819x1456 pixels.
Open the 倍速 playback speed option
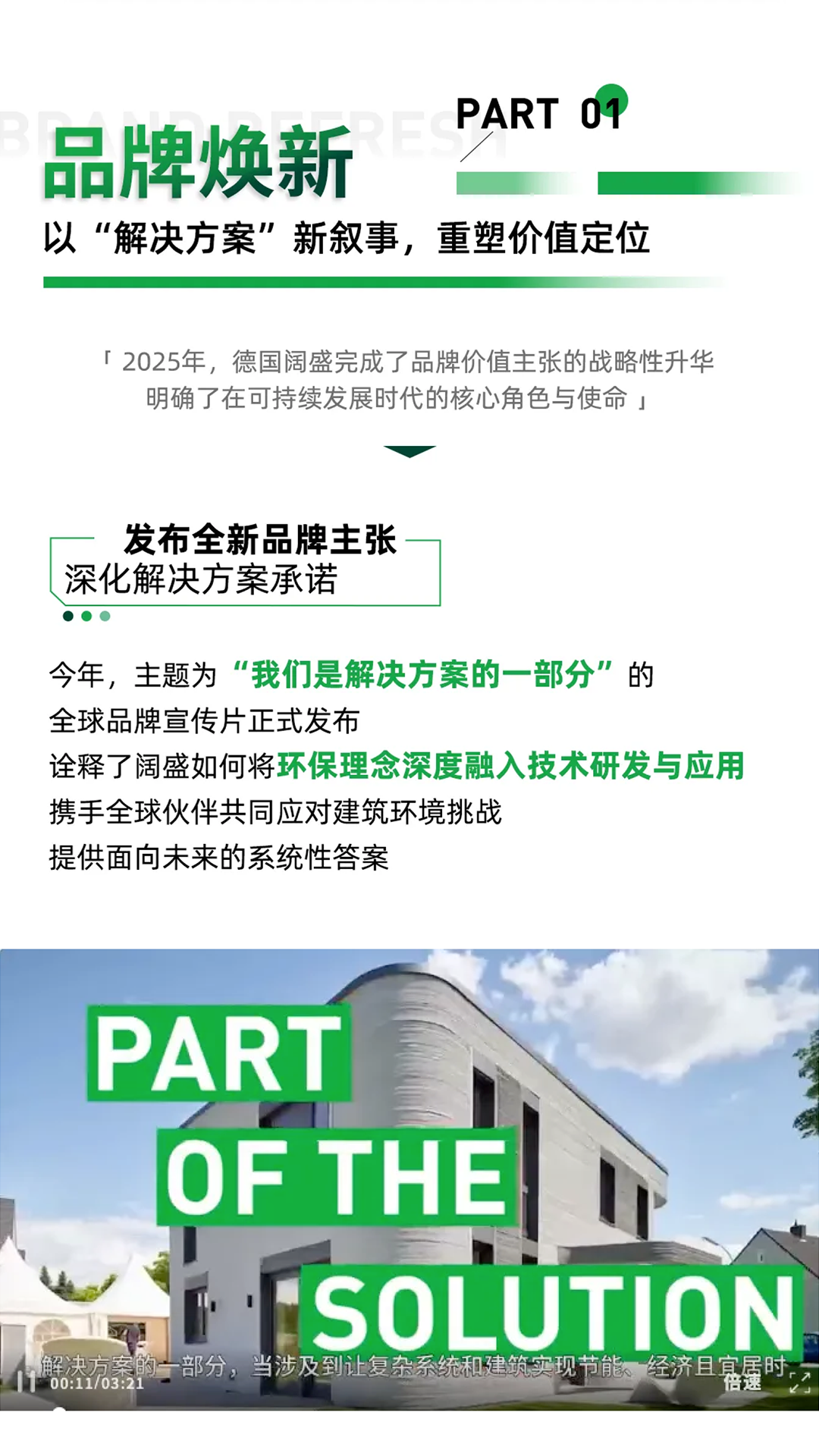[742, 1382]
